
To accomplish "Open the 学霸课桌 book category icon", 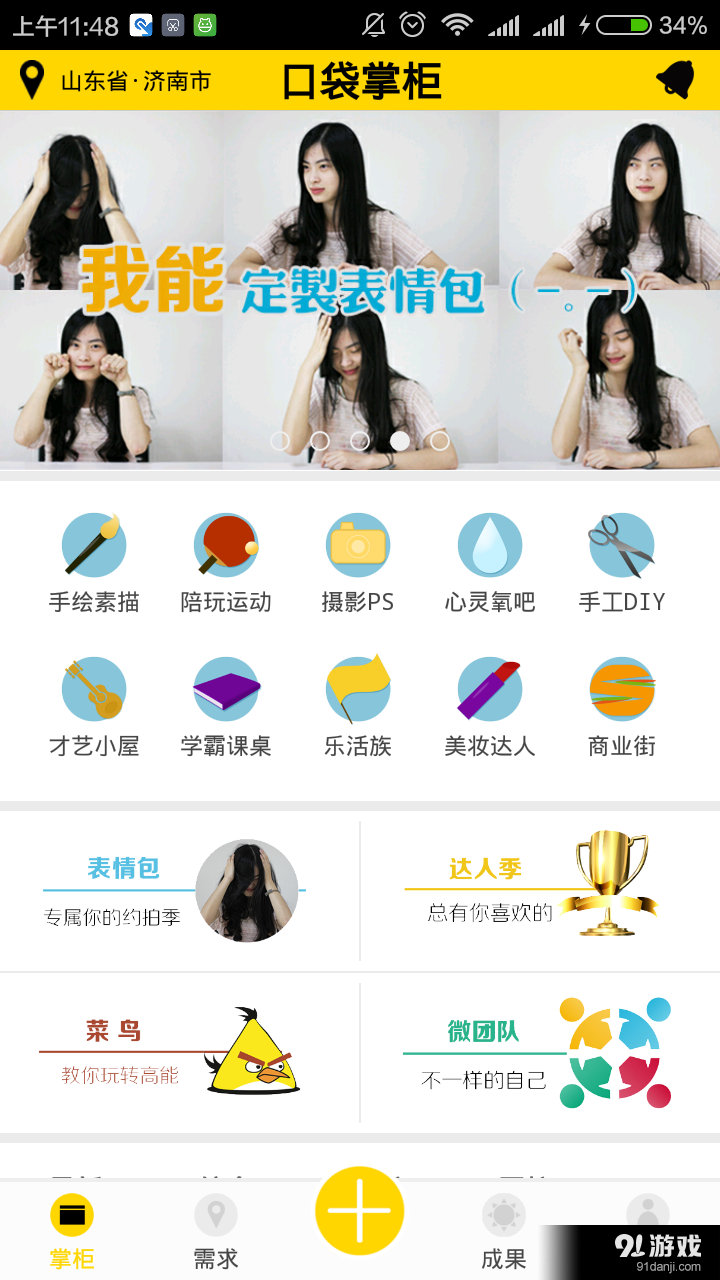I will coord(225,687).
